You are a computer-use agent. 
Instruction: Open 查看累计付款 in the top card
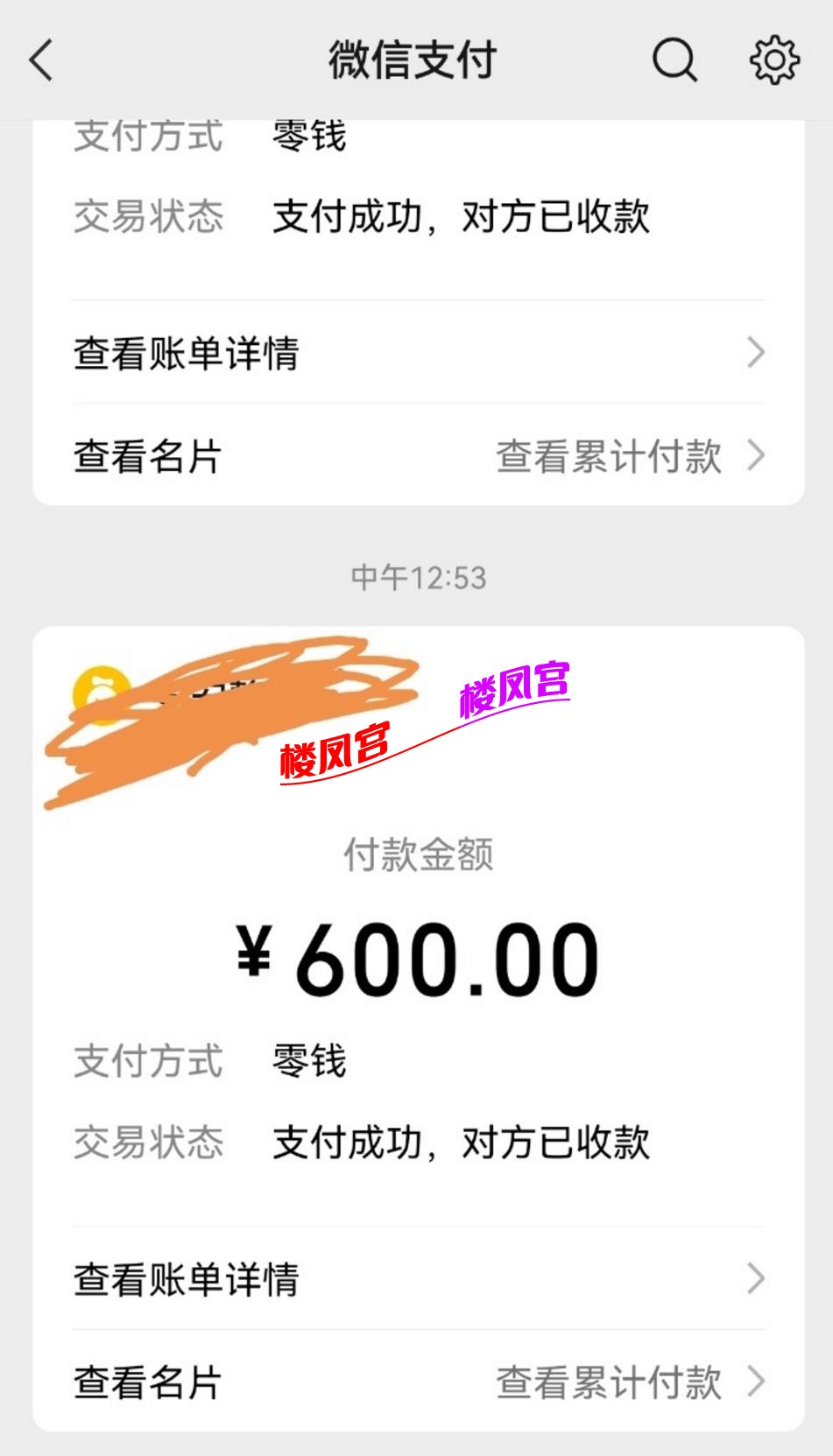(x=609, y=456)
